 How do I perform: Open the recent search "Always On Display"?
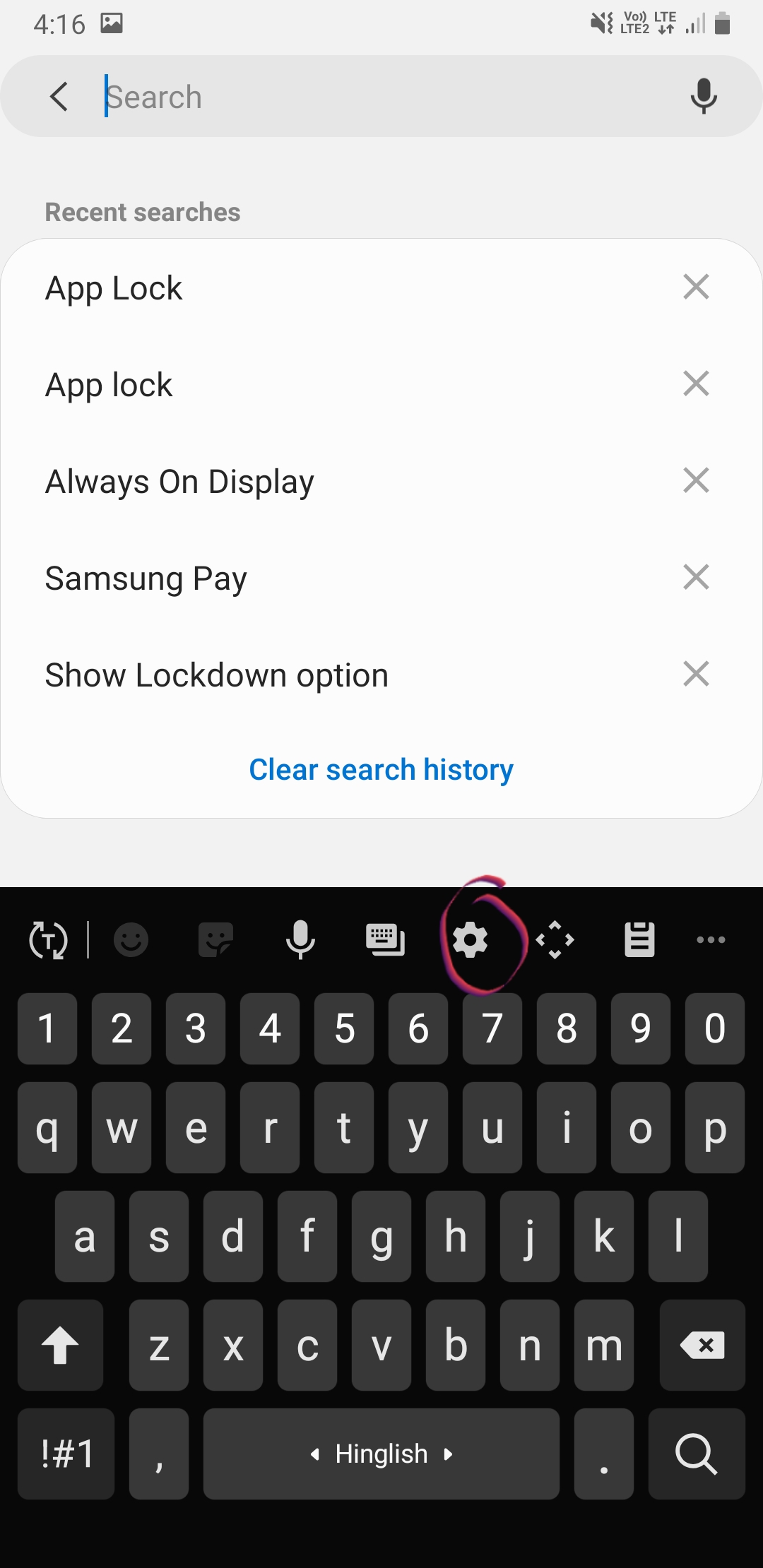click(179, 482)
